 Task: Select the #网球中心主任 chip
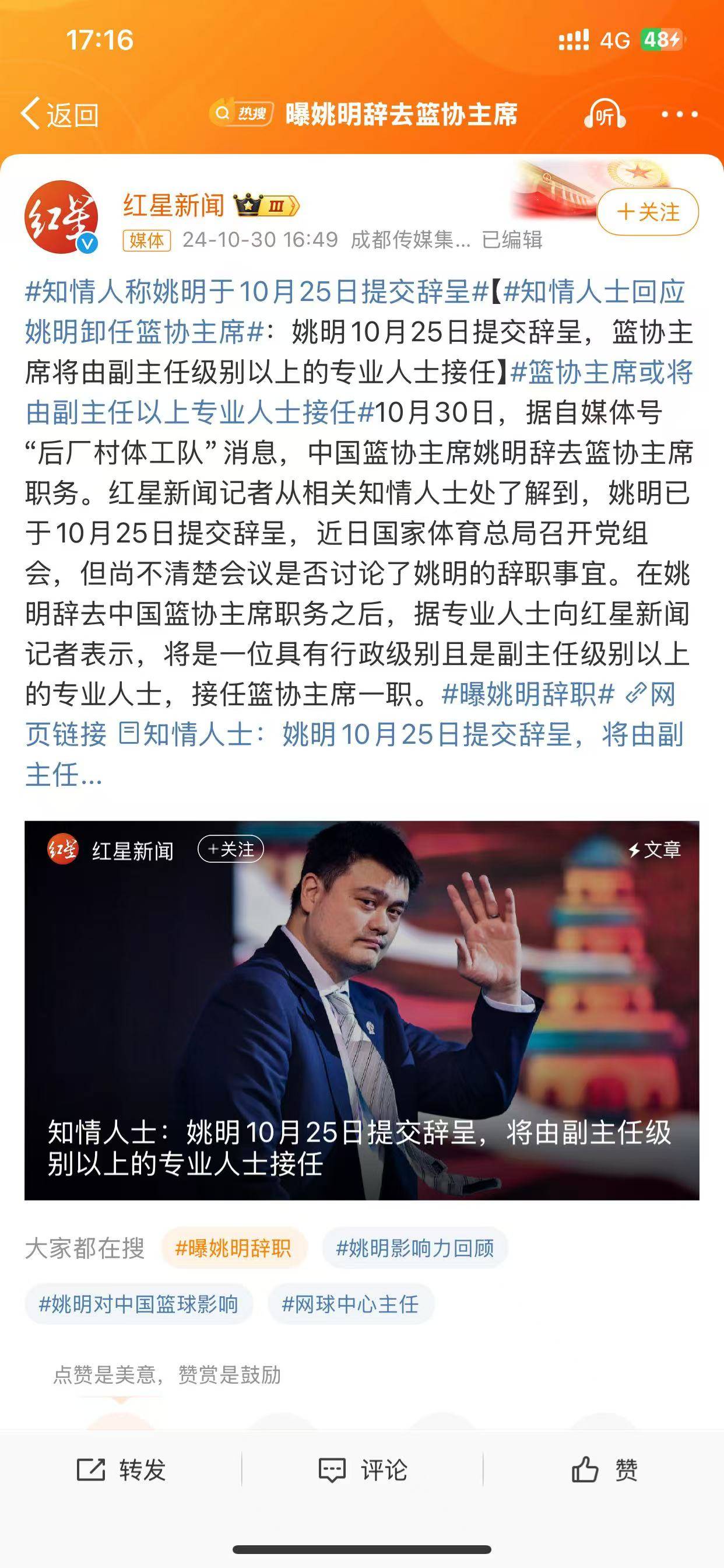coord(350,1304)
